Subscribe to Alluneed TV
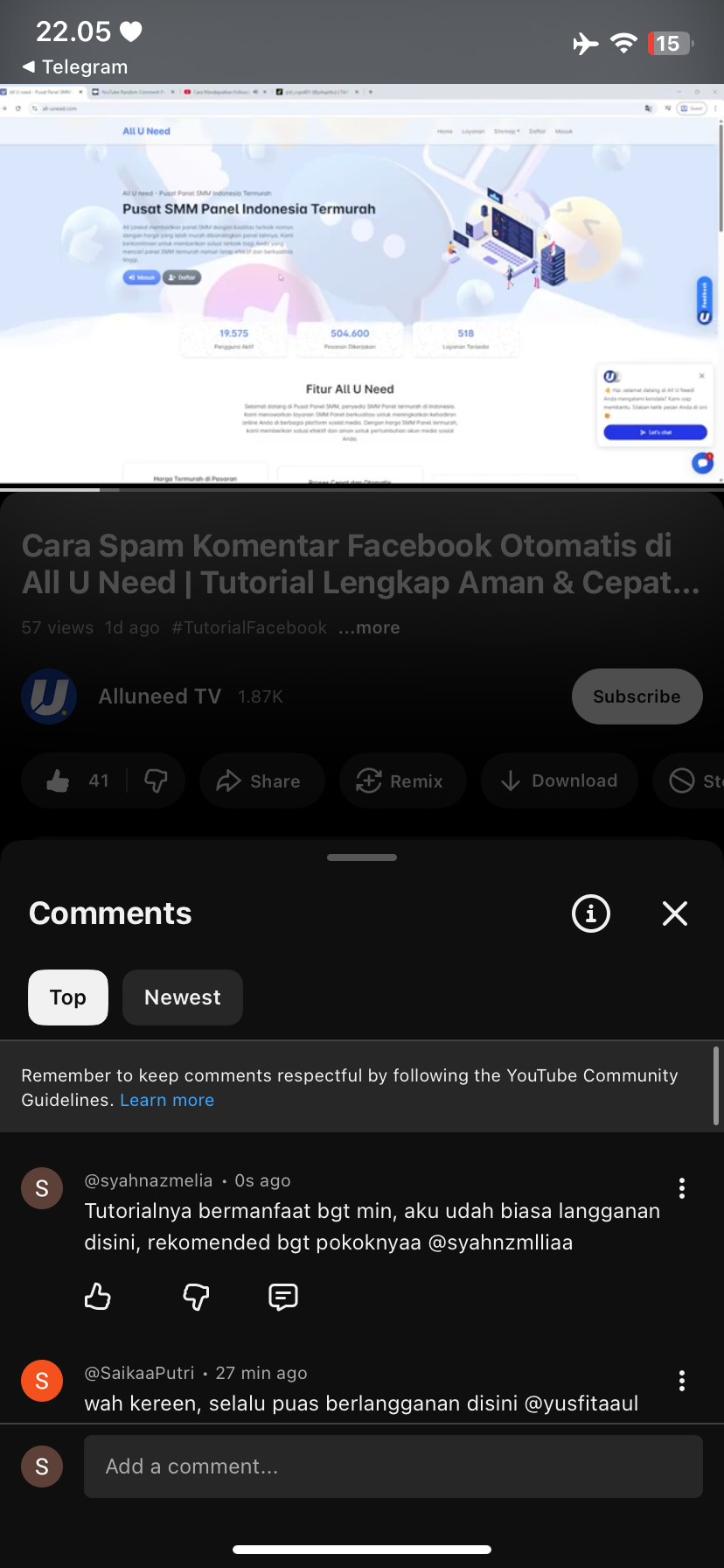The image size is (724, 1568). click(x=637, y=696)
